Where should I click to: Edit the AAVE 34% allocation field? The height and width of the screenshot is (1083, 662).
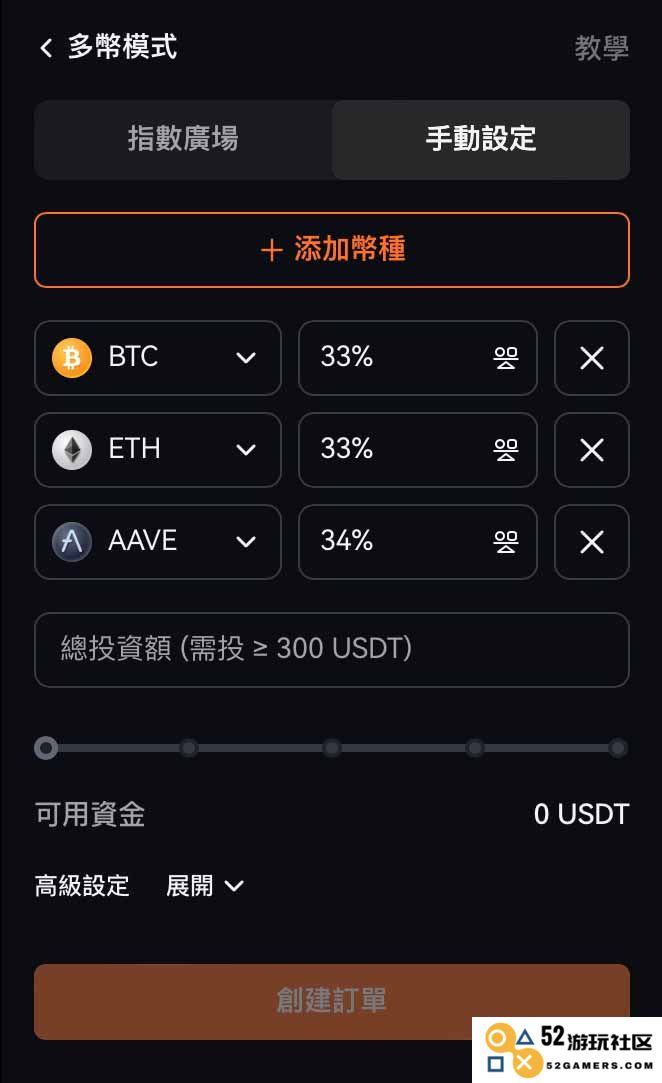click(417, 542)
